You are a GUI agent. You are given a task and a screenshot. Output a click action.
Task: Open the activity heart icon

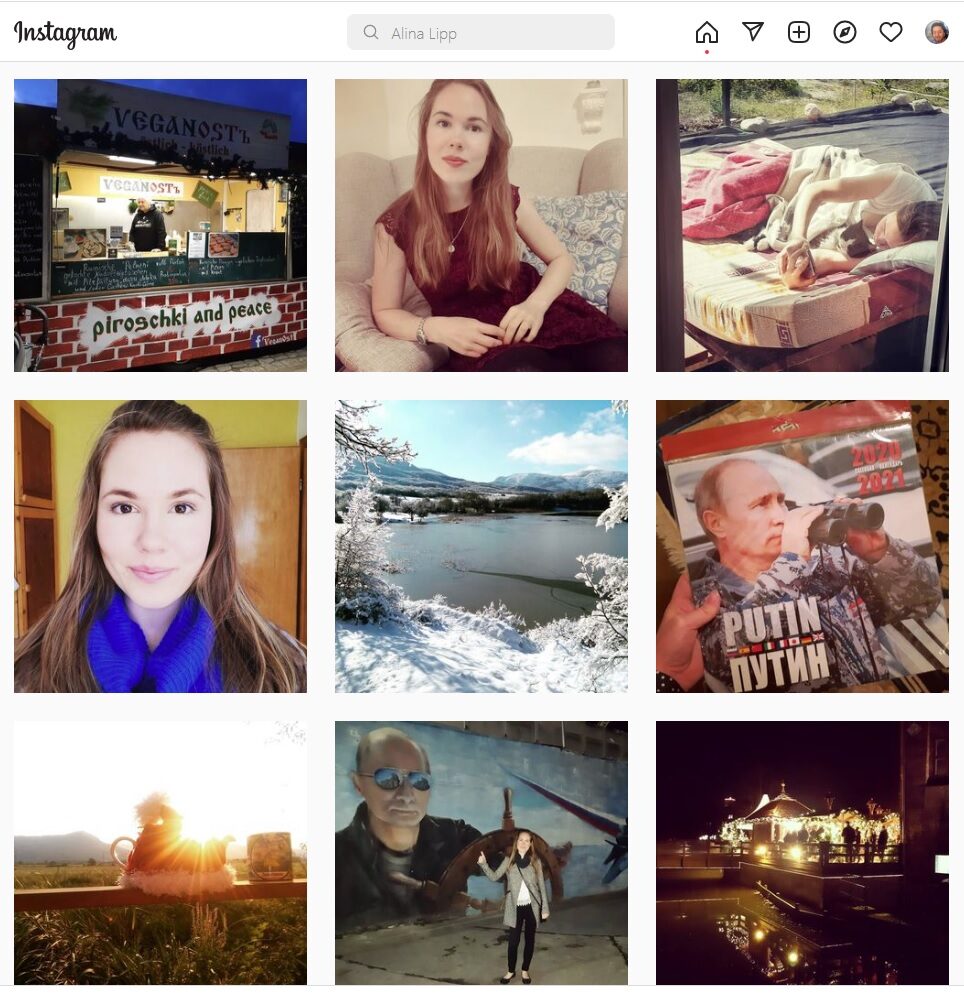[891, 32]
